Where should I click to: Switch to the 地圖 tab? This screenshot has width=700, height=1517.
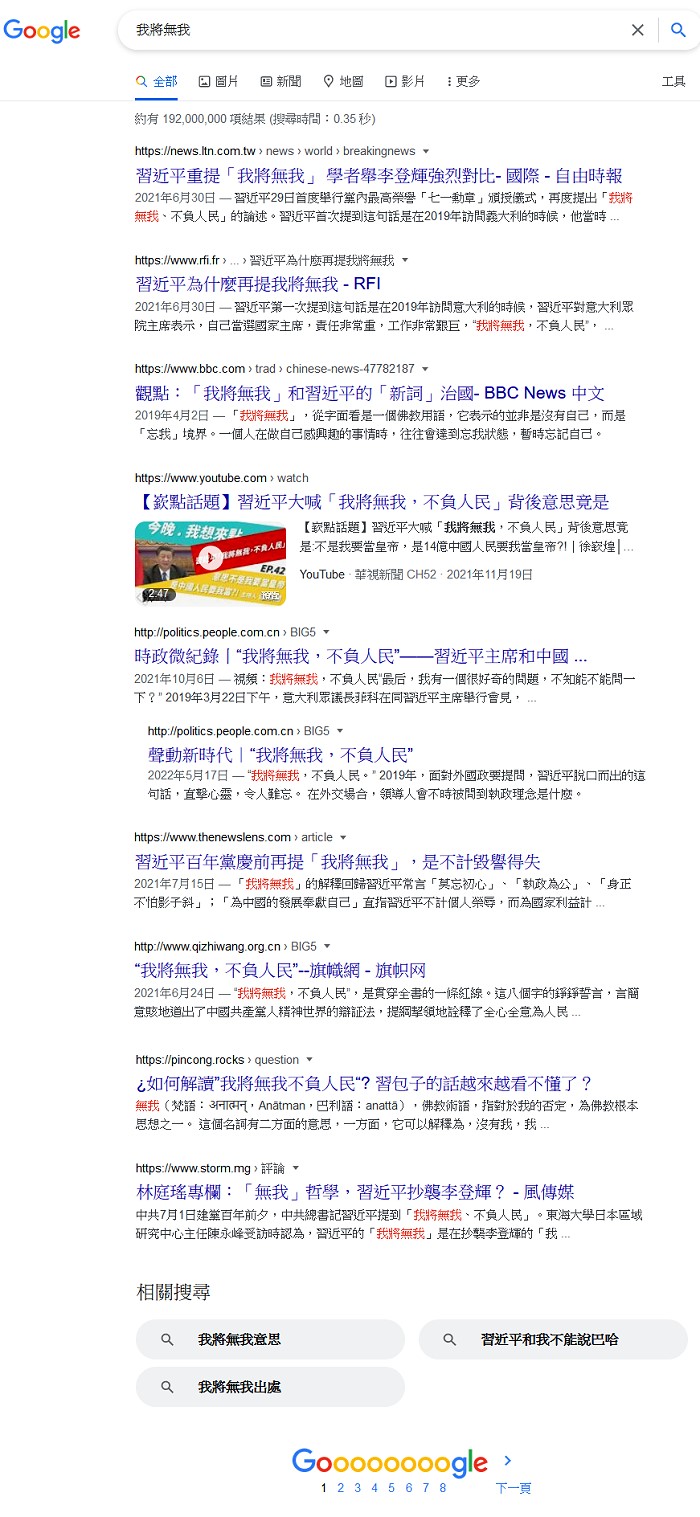[343, 81]
